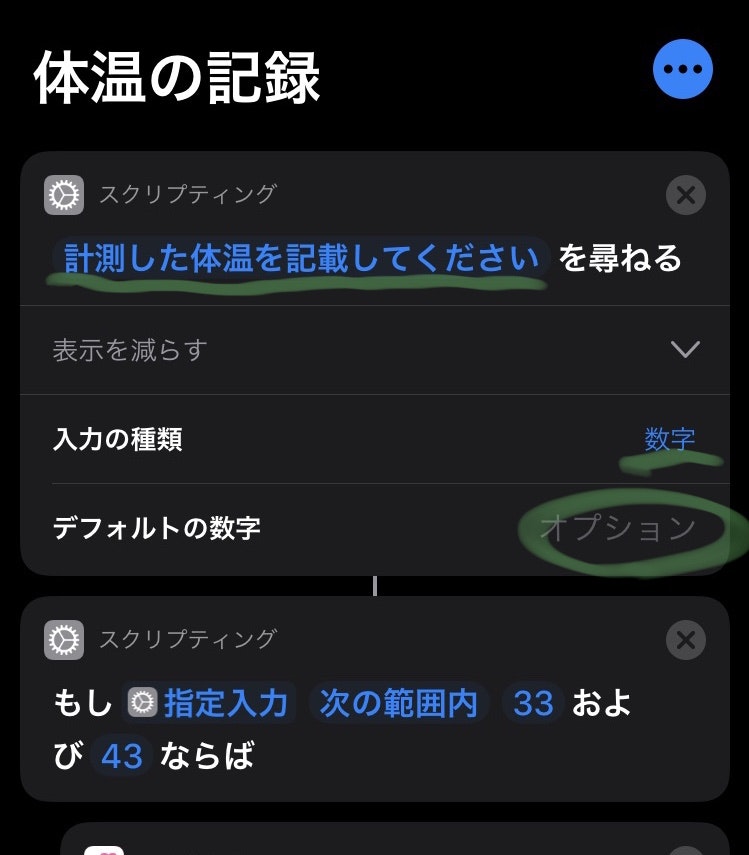Collapse options with 表示を減らす
Screen dimensions: 749x855
[x=374, y=349]
